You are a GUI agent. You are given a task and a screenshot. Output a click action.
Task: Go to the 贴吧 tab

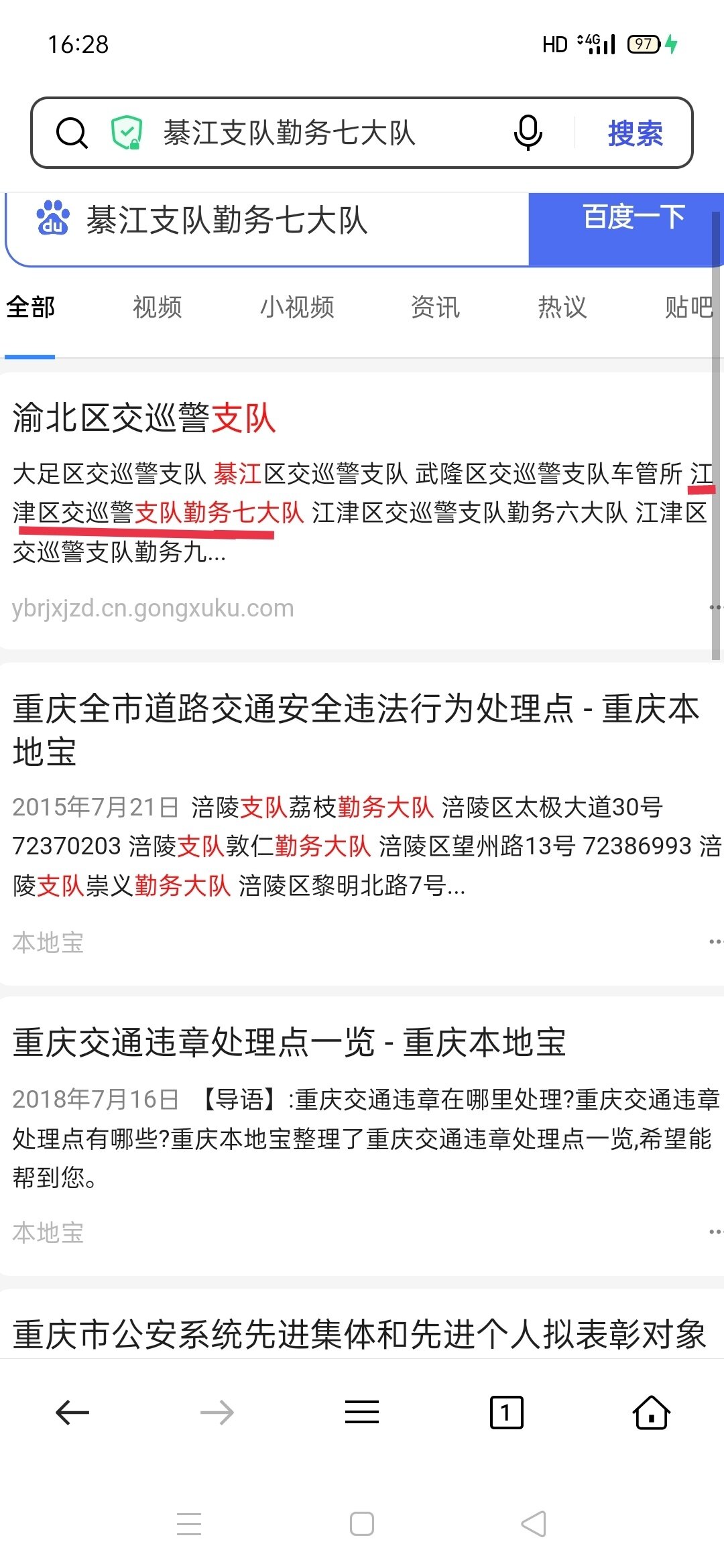click(688, 308)
